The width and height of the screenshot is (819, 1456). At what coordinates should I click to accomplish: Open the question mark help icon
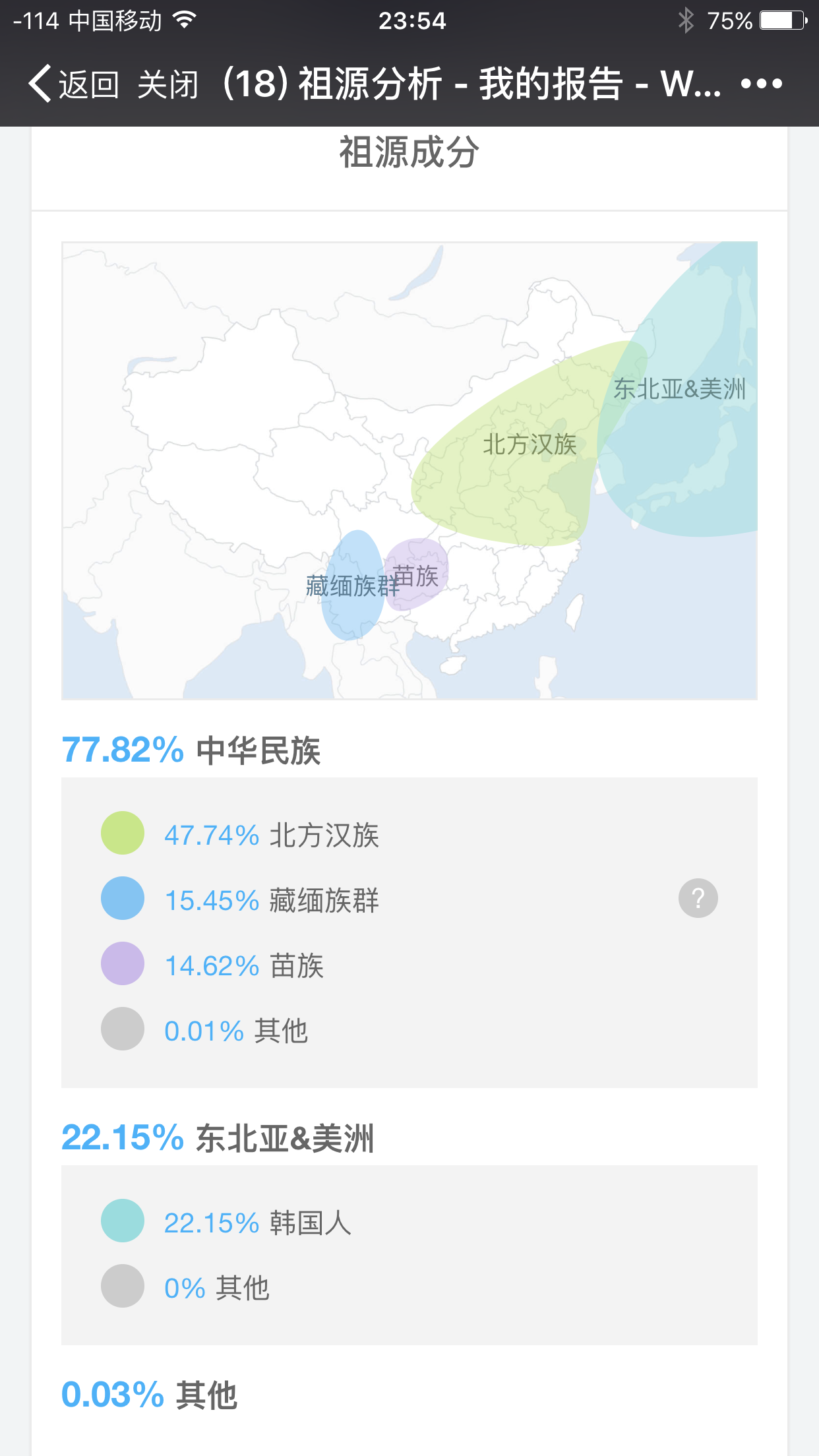pyautogui.click(x=698, y=898)
